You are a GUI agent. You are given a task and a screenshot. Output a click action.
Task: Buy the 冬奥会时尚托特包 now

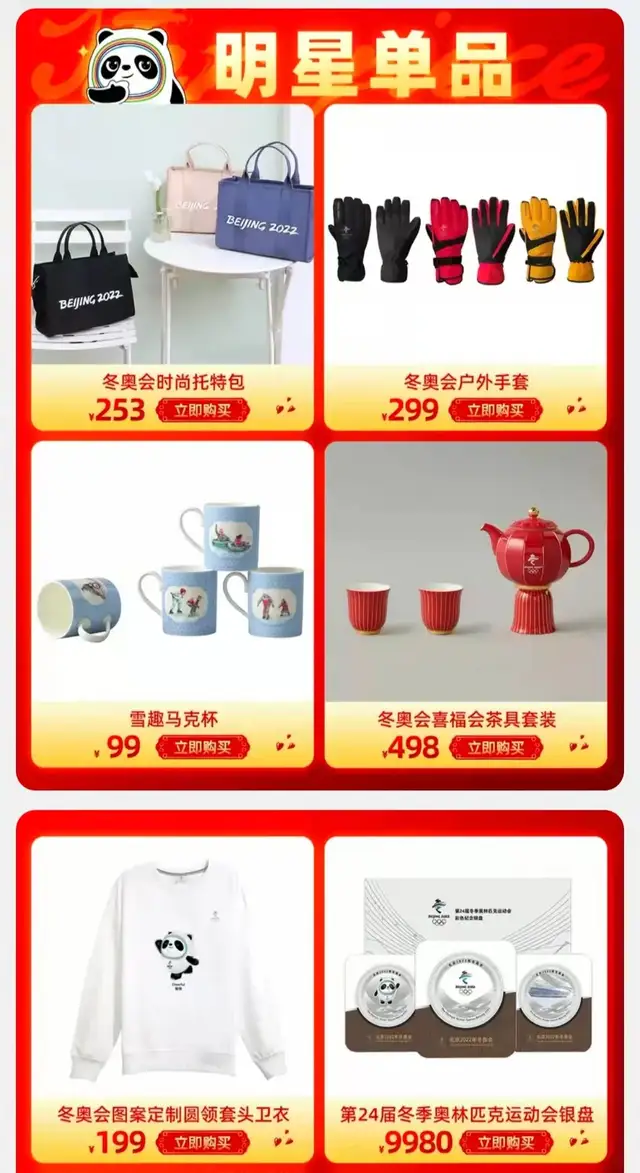click(202, 409)
